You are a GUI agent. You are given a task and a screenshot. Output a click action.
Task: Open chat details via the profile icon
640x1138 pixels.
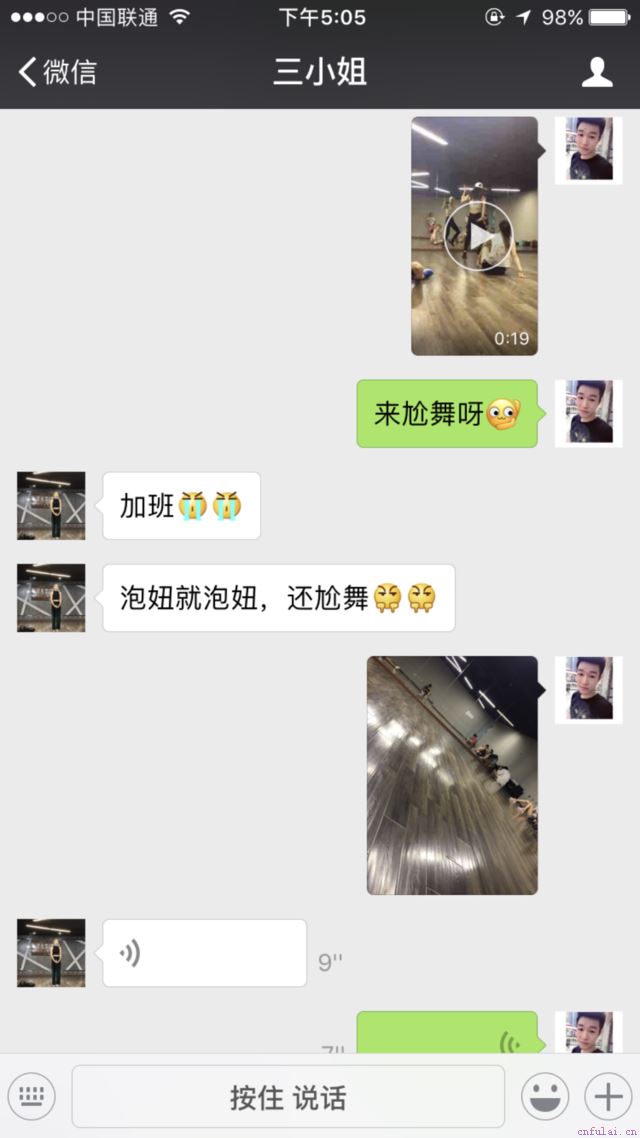[597, 72]
